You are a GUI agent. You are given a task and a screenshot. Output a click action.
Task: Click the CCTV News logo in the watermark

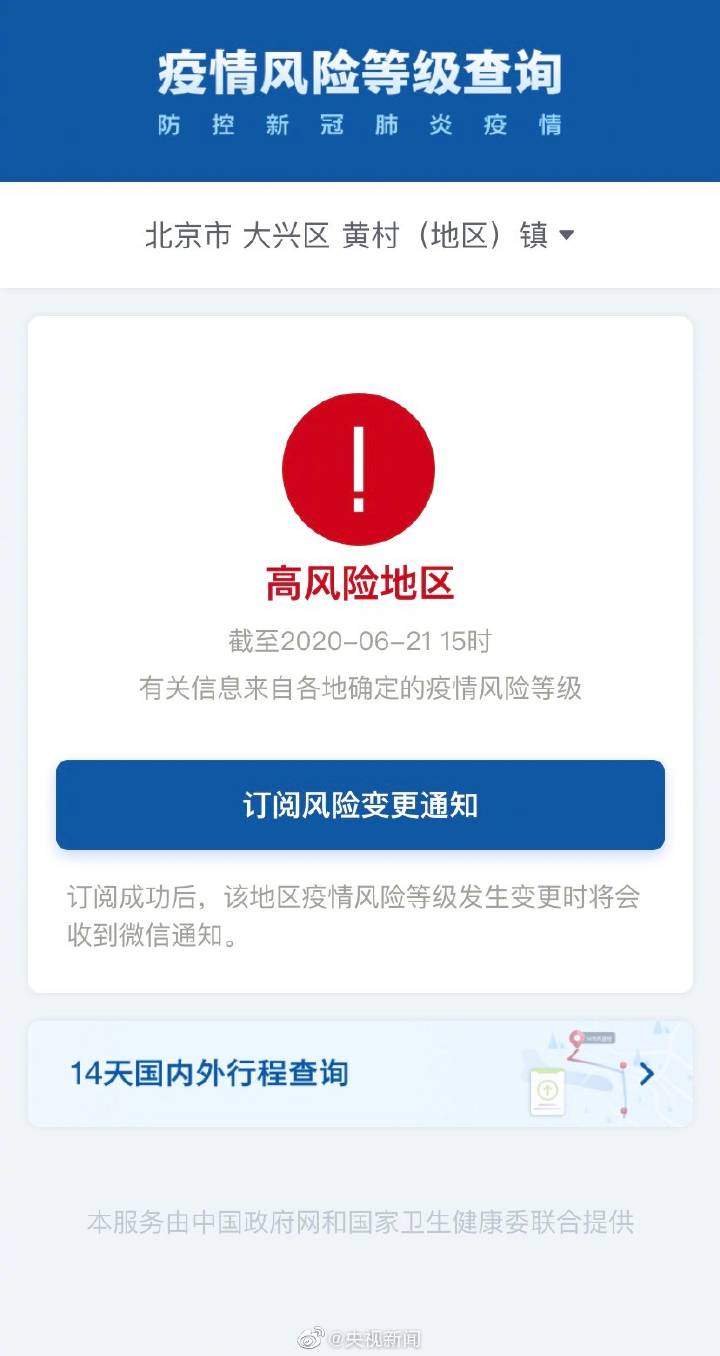[311, 1336]
